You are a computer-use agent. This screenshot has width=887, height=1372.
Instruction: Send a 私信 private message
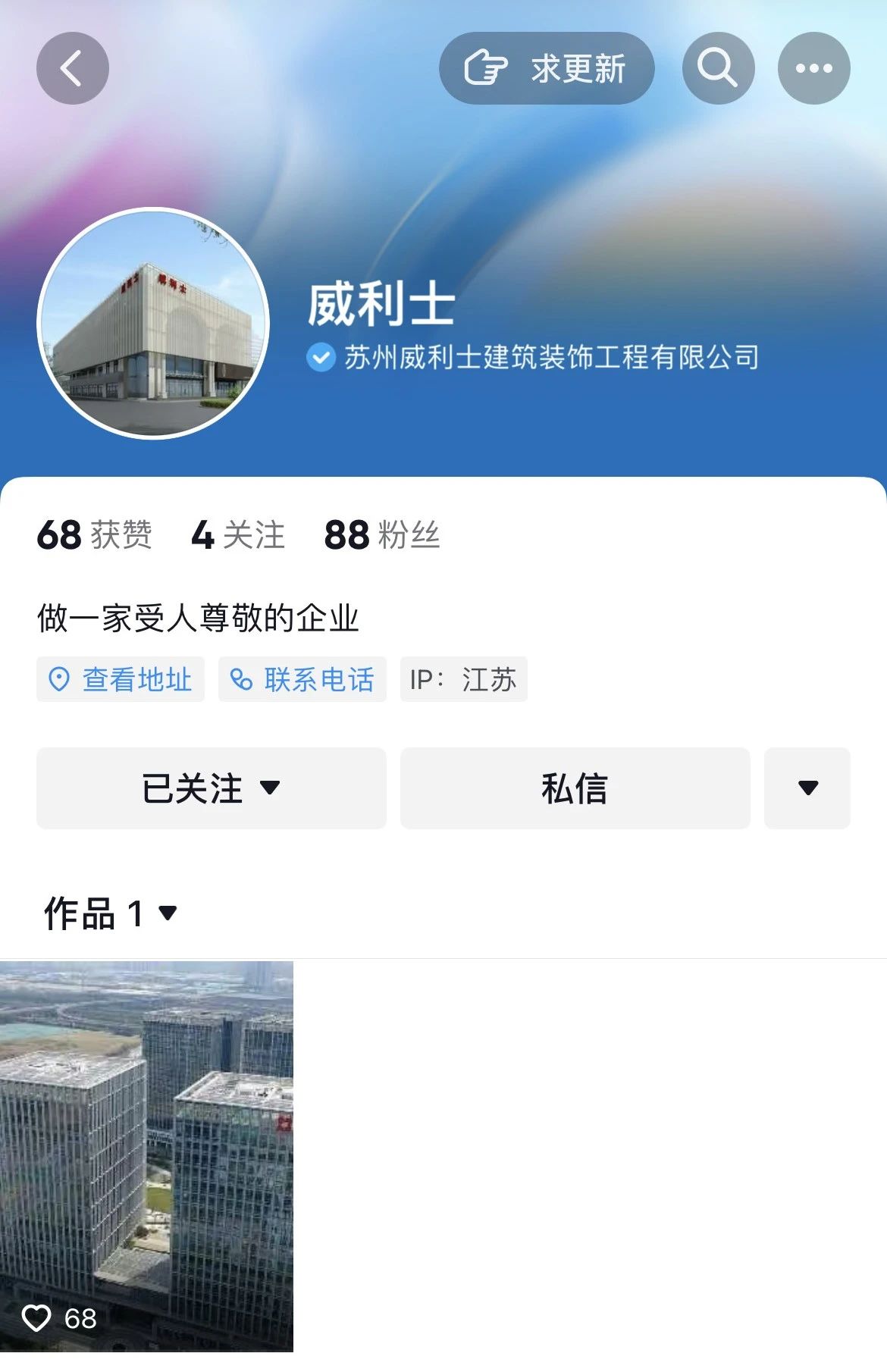tap(575, 788)
